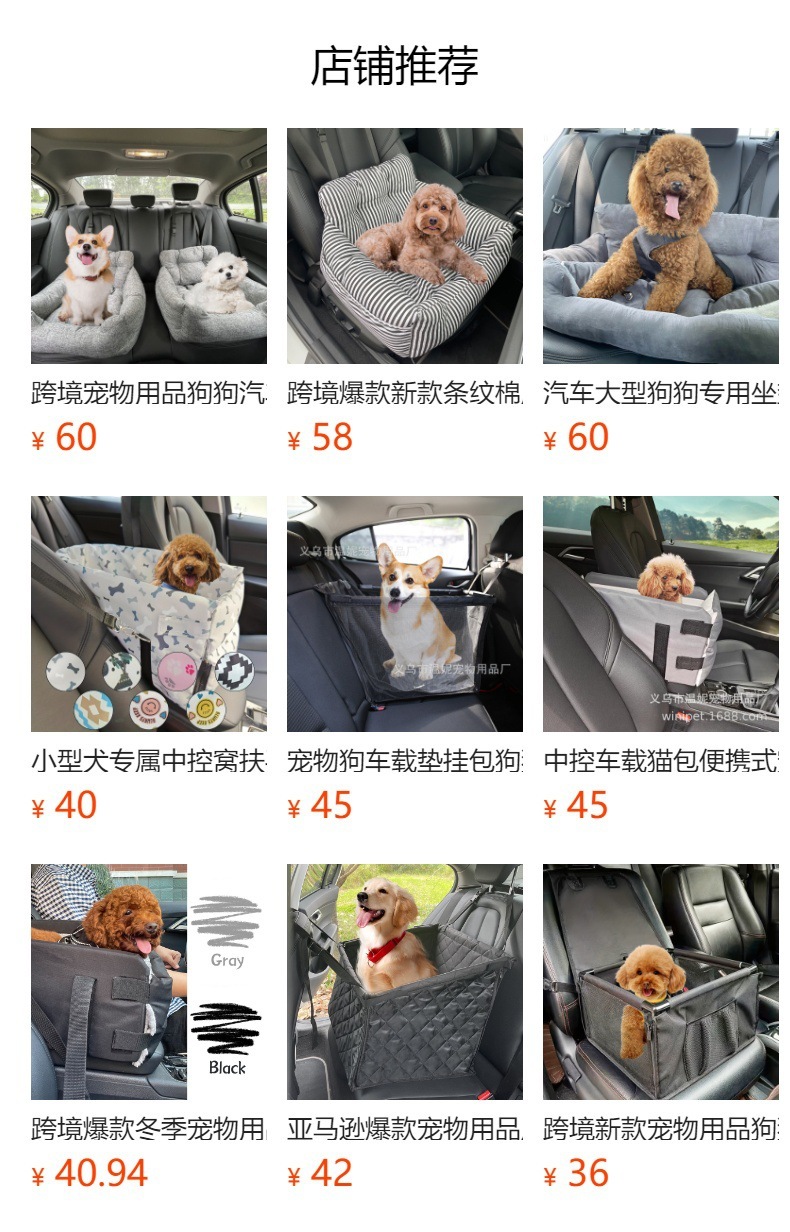View the ¥40.94 winter pet product in gray and black
The width and height of the screenshot is (790, 1232).
click(x=148, y=982)
